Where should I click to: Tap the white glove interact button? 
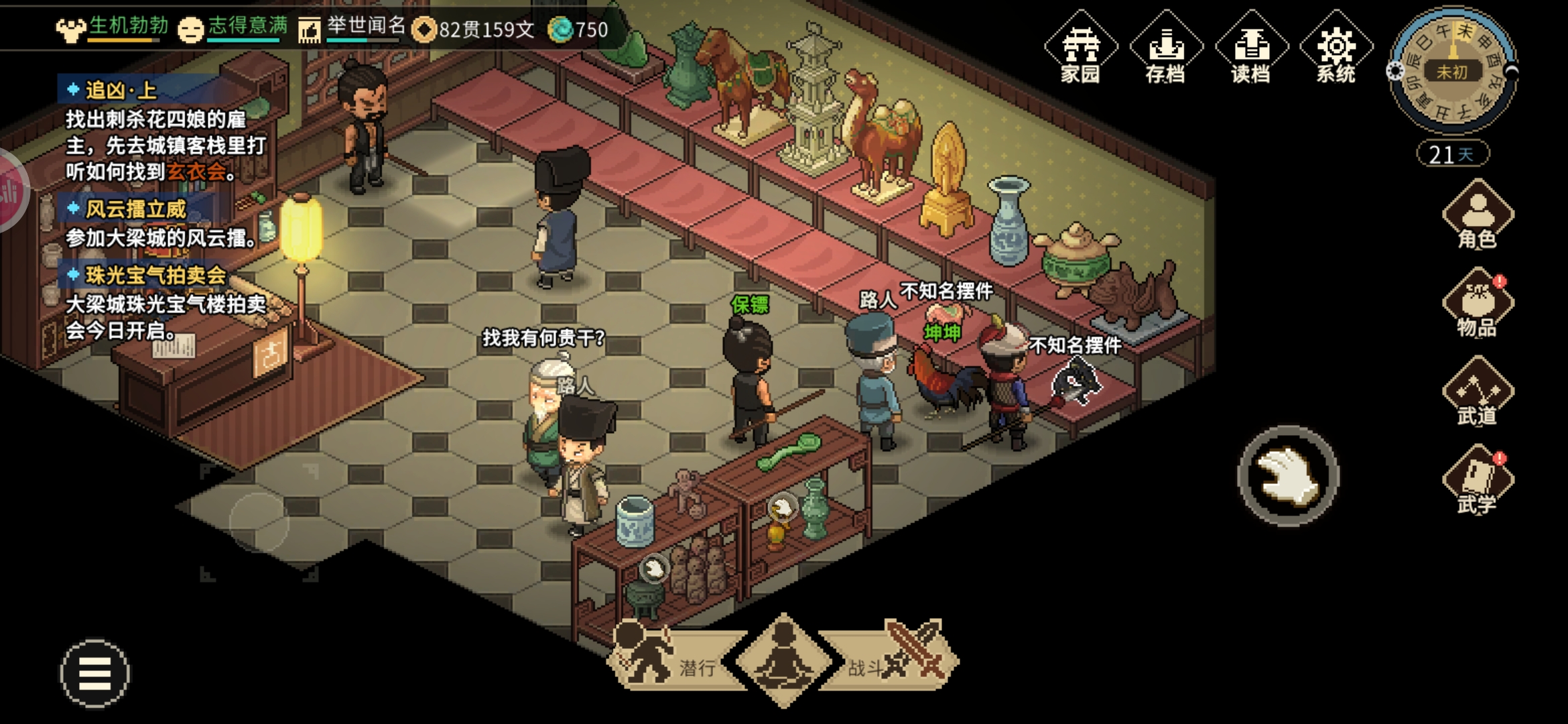click(x=1287, y=476)
